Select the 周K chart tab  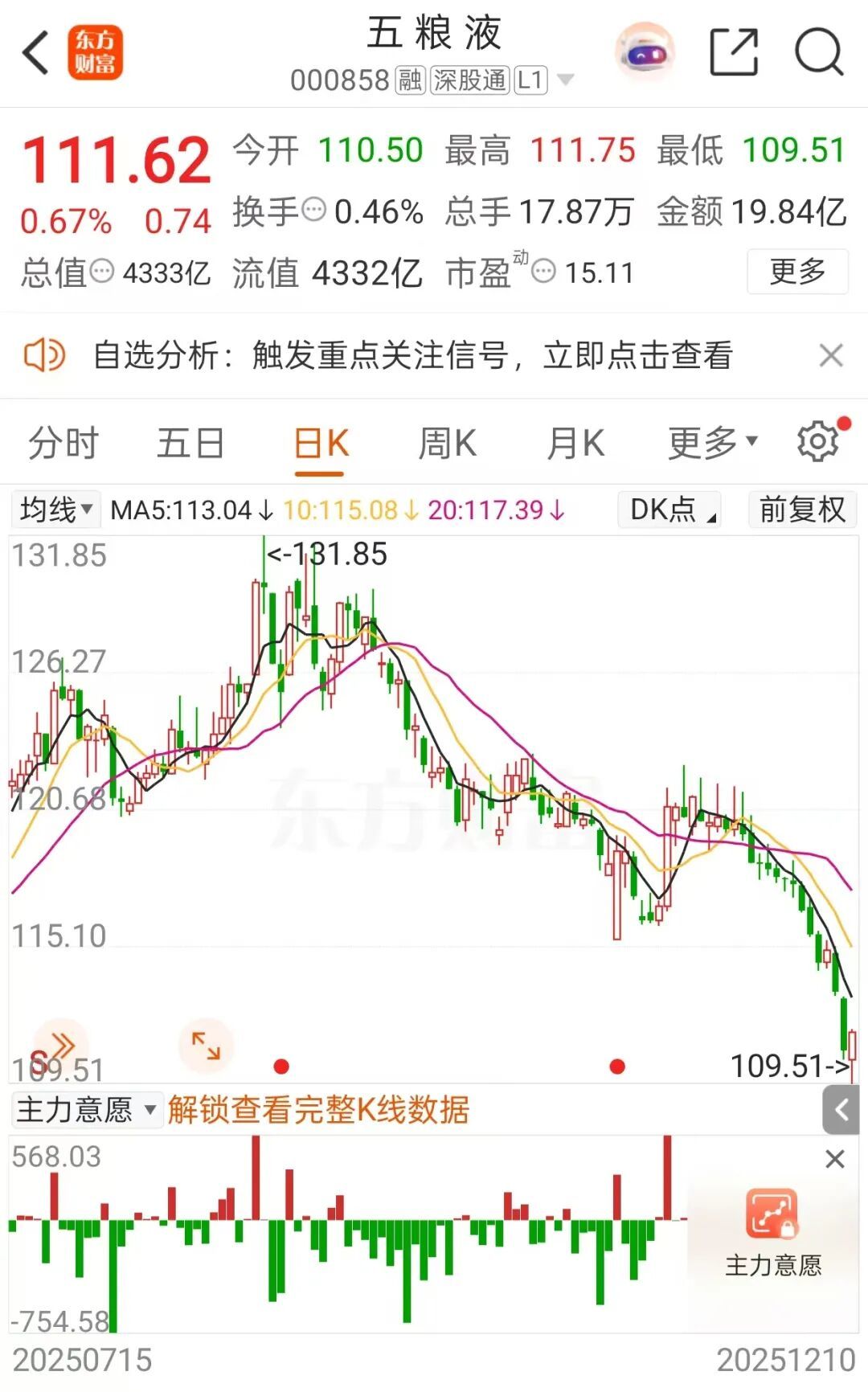(447, 444)
